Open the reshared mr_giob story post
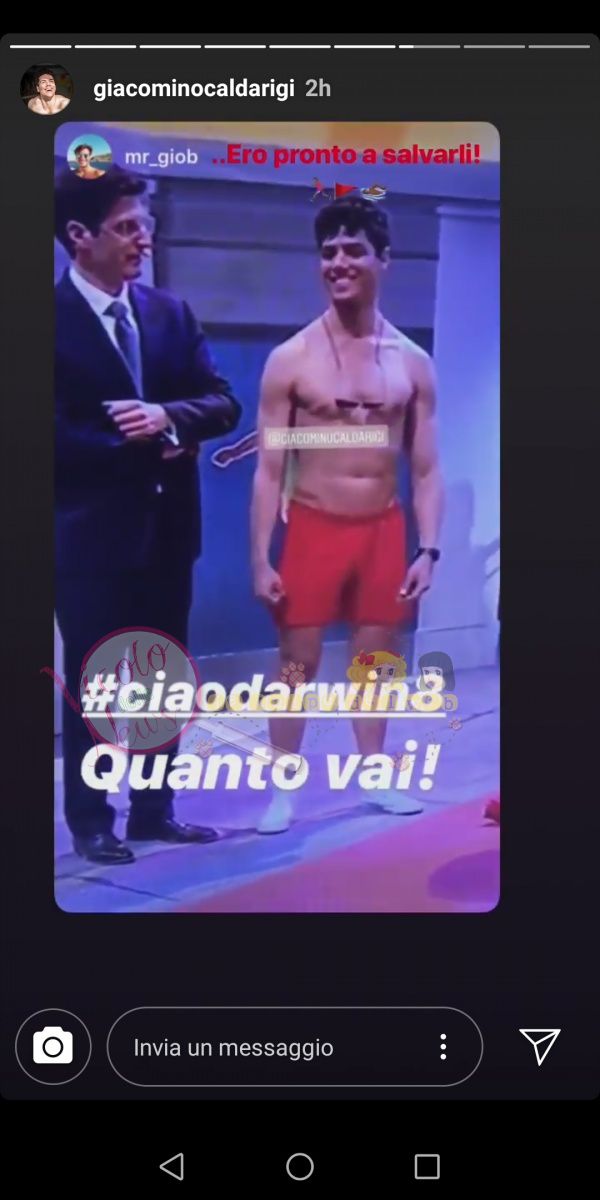The image size is (600, 1200). 277,516
